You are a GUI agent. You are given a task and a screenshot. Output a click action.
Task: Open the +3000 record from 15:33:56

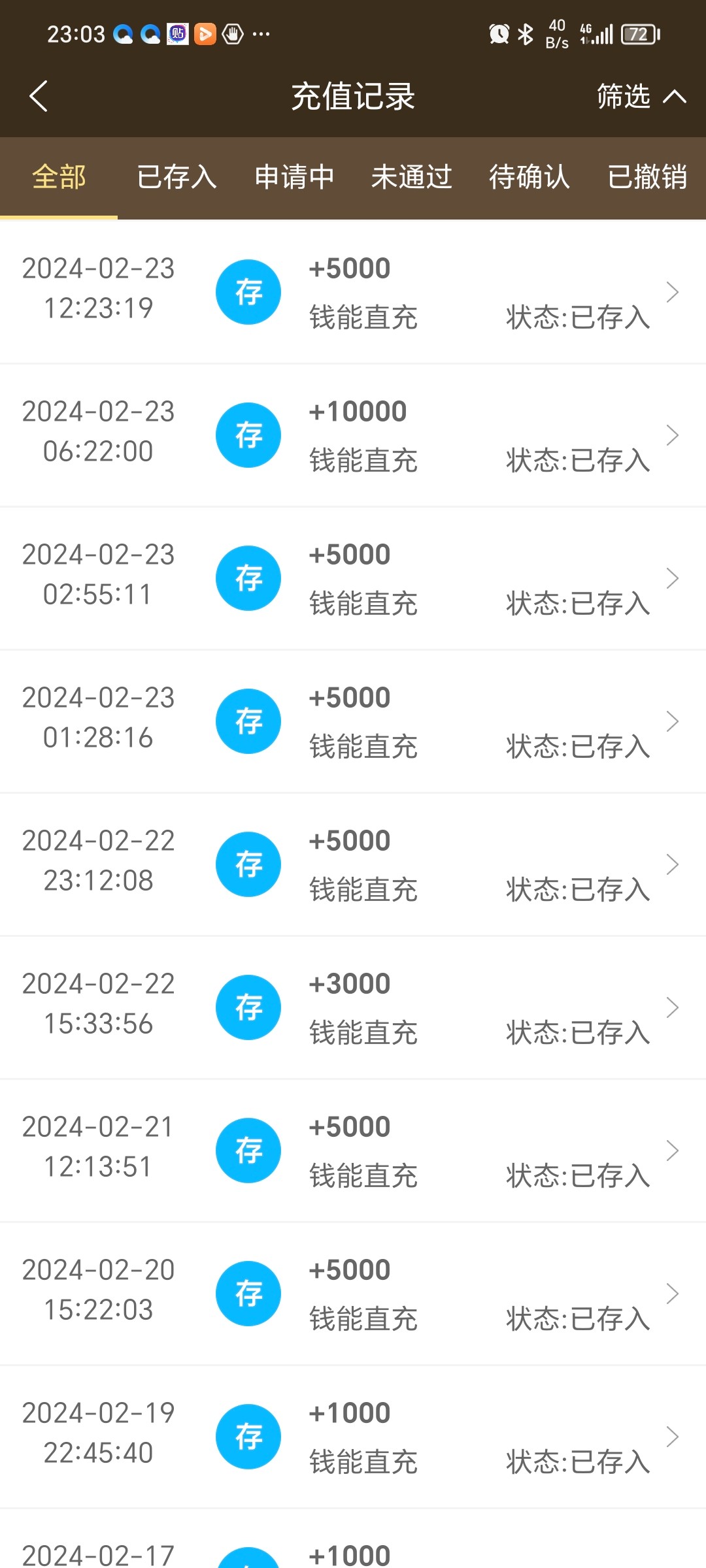pos(353,1007)
